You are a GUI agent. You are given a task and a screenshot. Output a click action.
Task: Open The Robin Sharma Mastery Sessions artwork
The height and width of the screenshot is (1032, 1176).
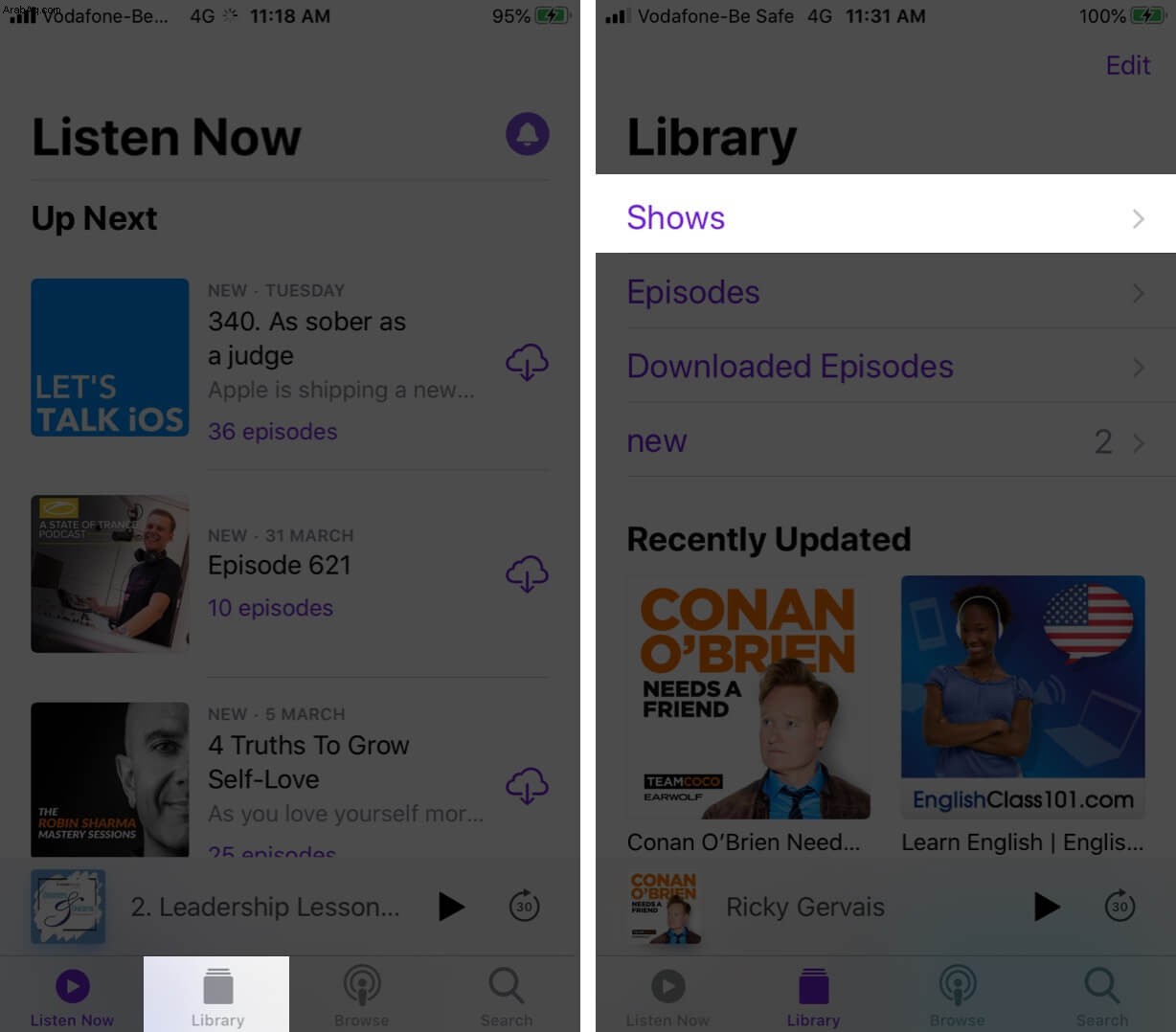click(x=110, y=779)
